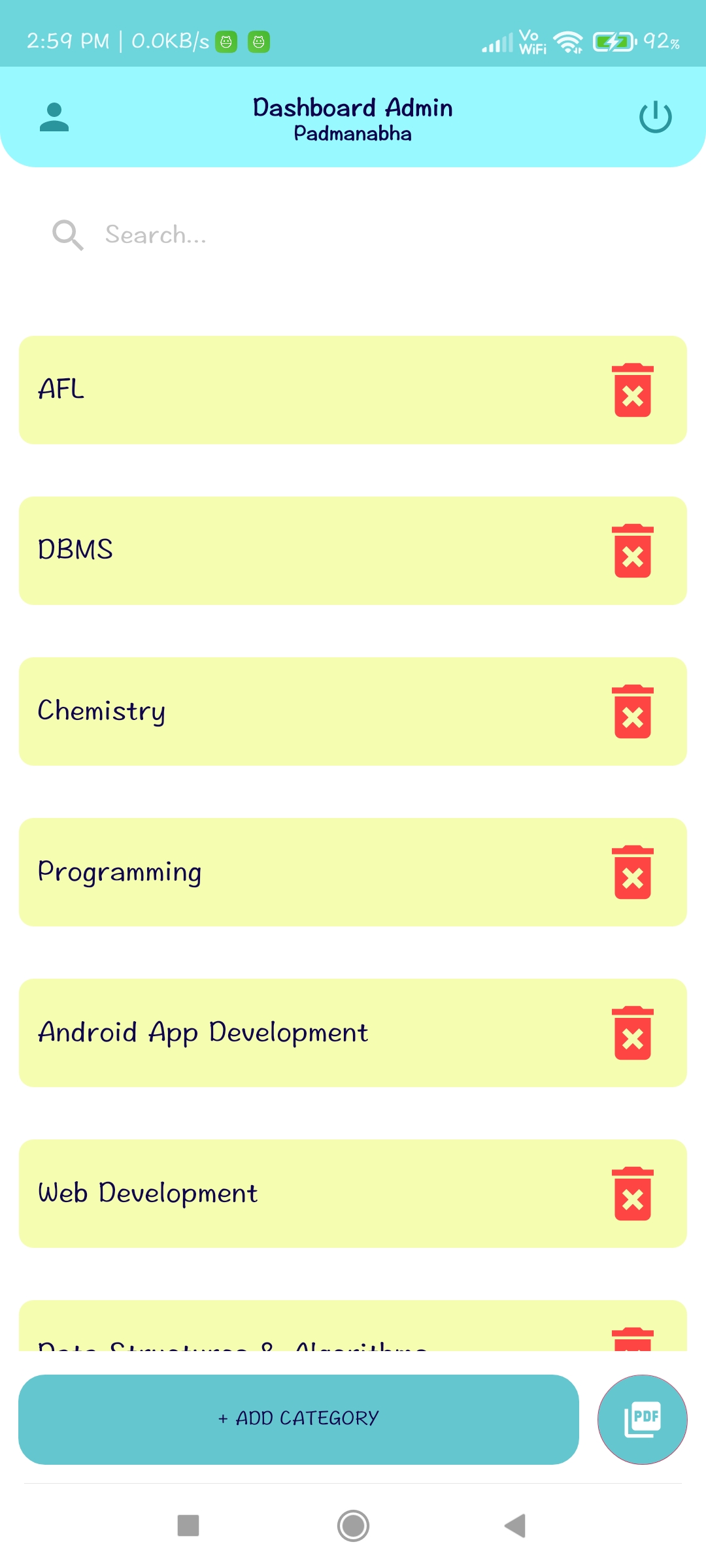Screen dimensions: 706x1568
Task: Open the DBMS category card
Action: click(294, 551)
